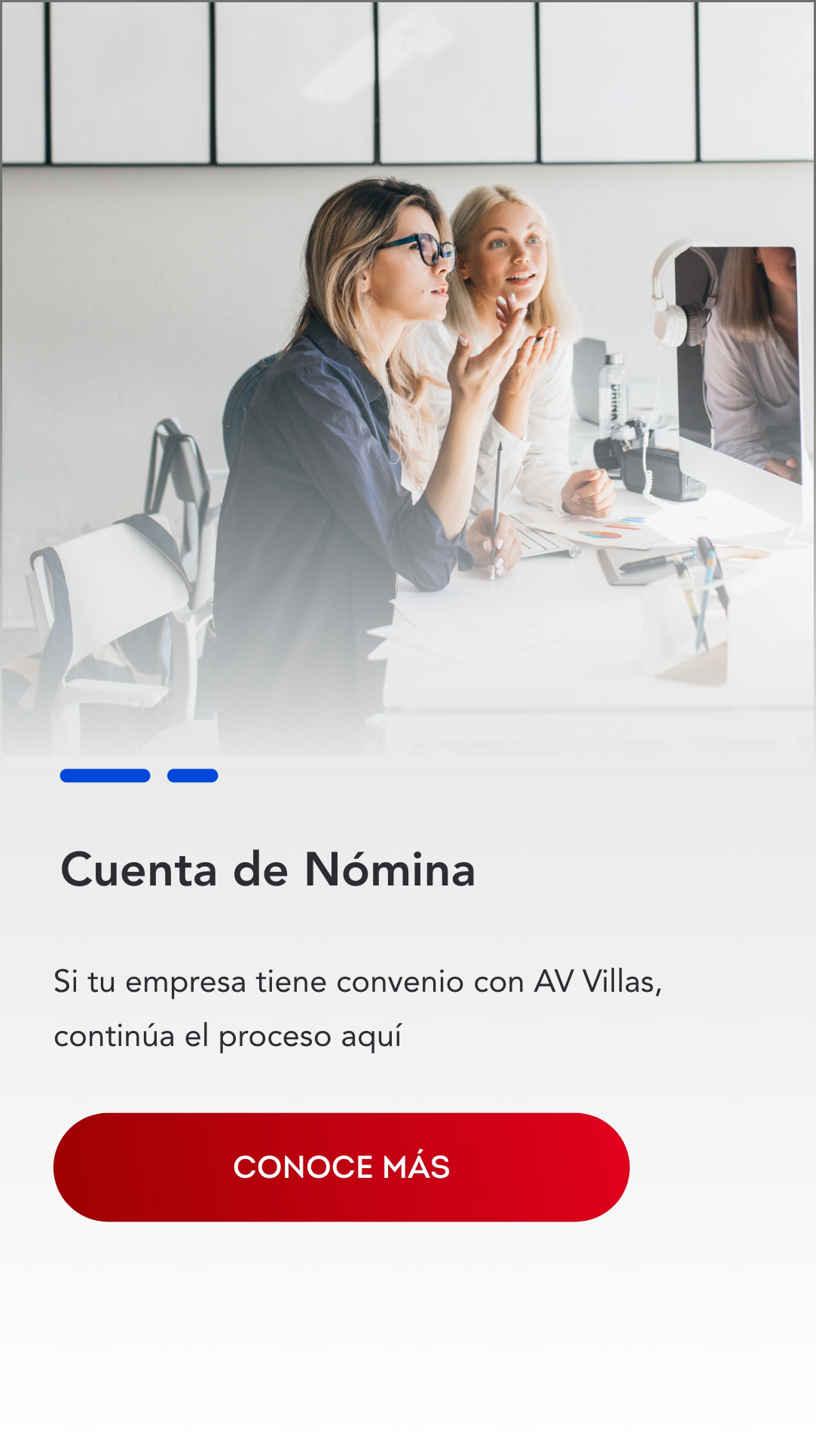Select the longer page indicator bar
The height and width of the screenshot is (1456, 816).
coord(105,775)
